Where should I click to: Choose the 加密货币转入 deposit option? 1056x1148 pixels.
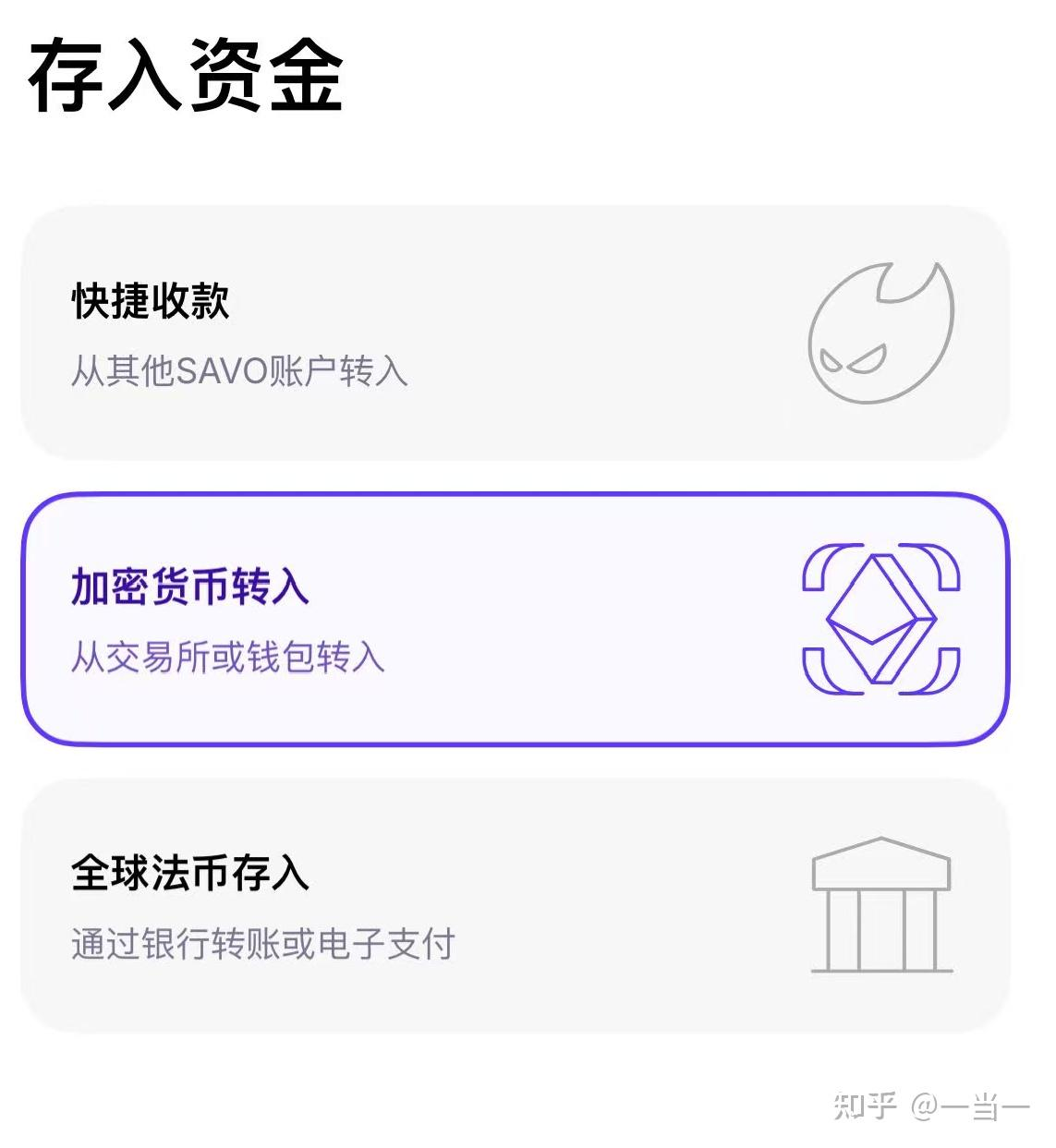[x=514, y=619]
